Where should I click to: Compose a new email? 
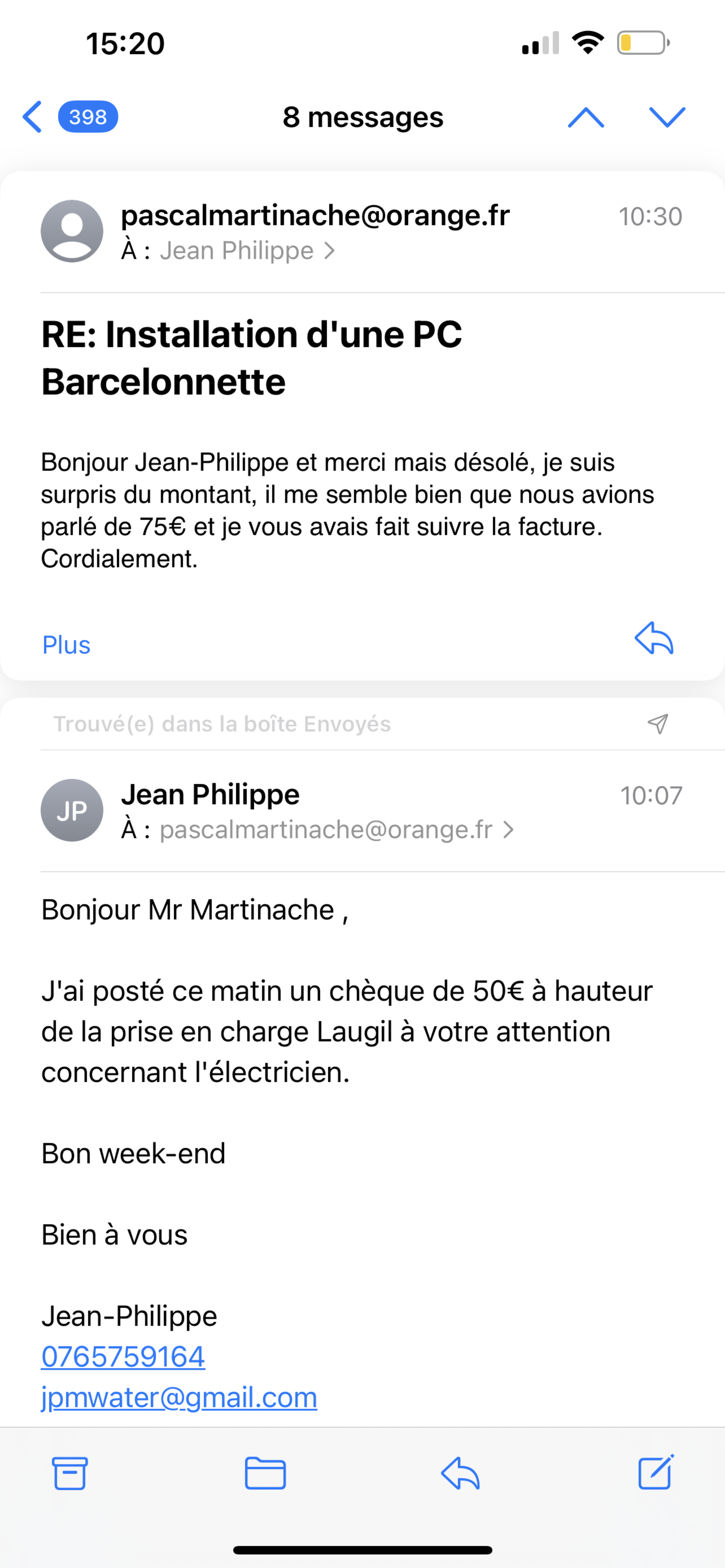[656, 1472]
